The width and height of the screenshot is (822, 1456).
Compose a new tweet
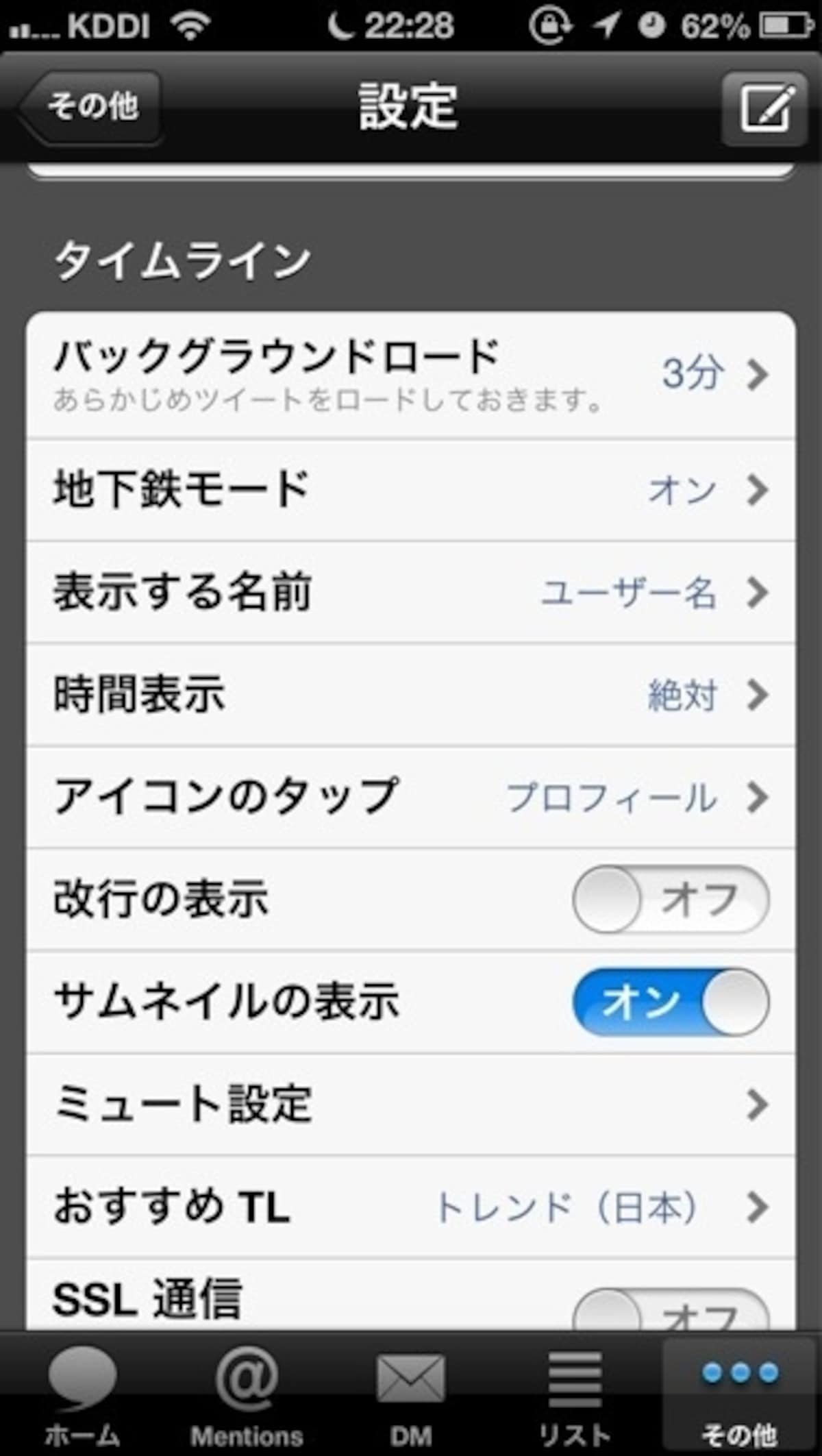click(764, 108)
